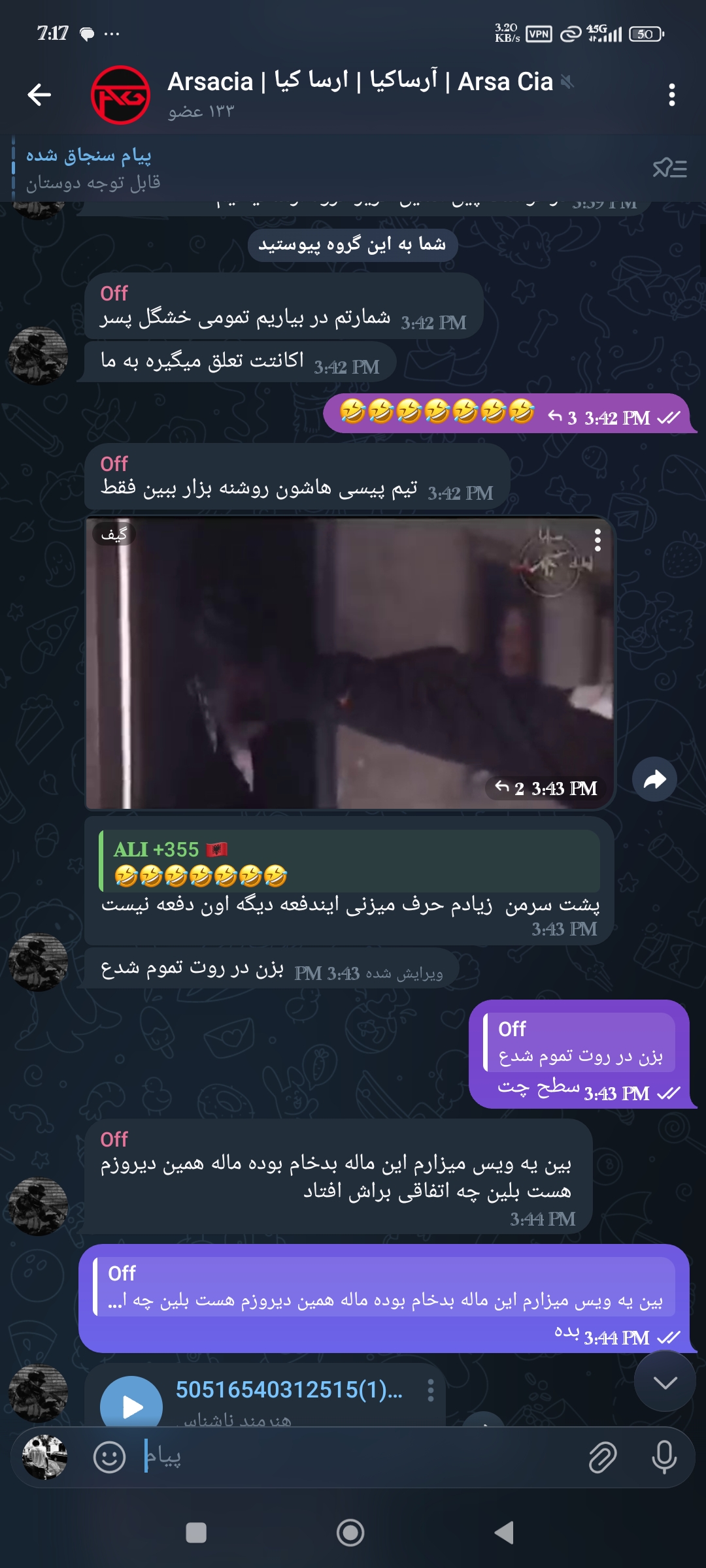
Task: Tap the system home button
Action: tap(350, 1532)
